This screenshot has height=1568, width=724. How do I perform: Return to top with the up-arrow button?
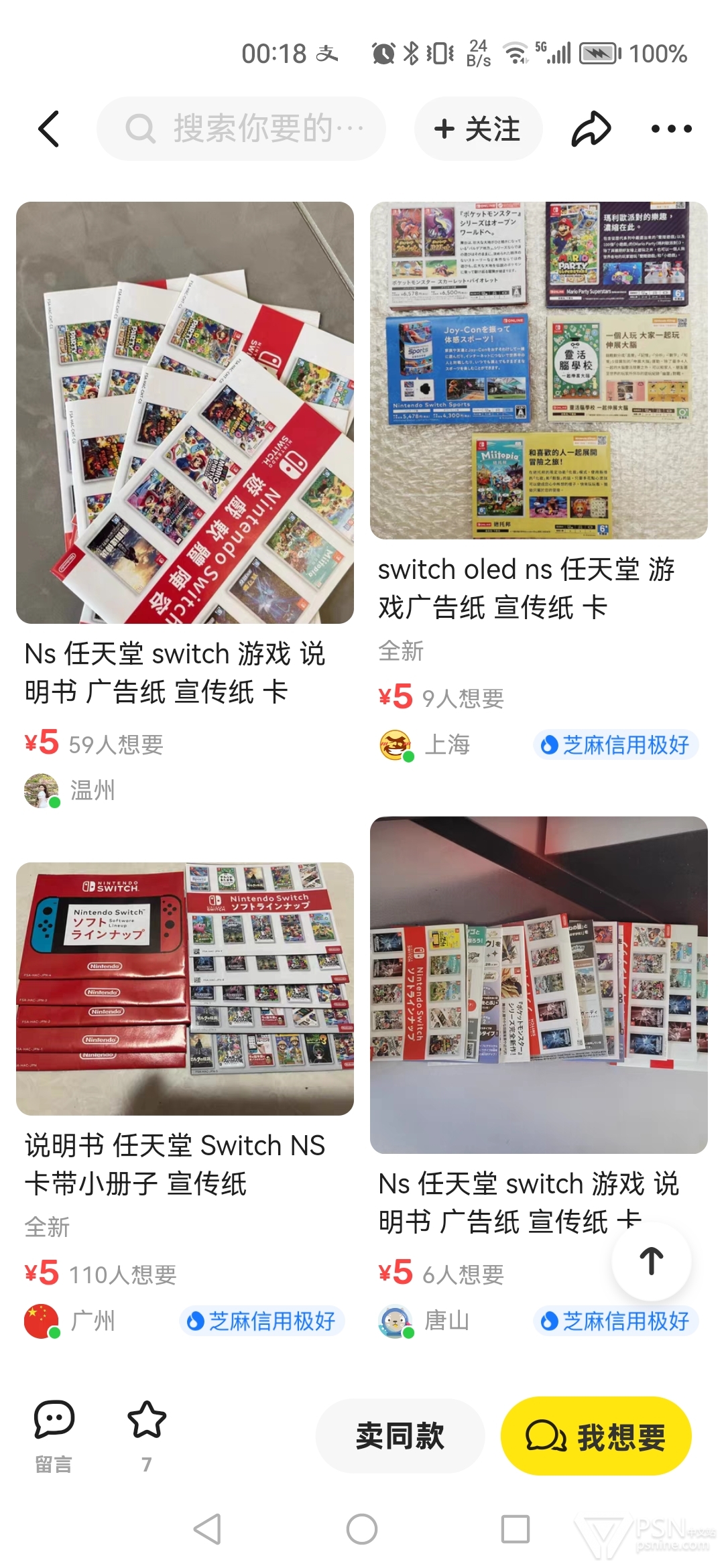(x=652, y=1261)
